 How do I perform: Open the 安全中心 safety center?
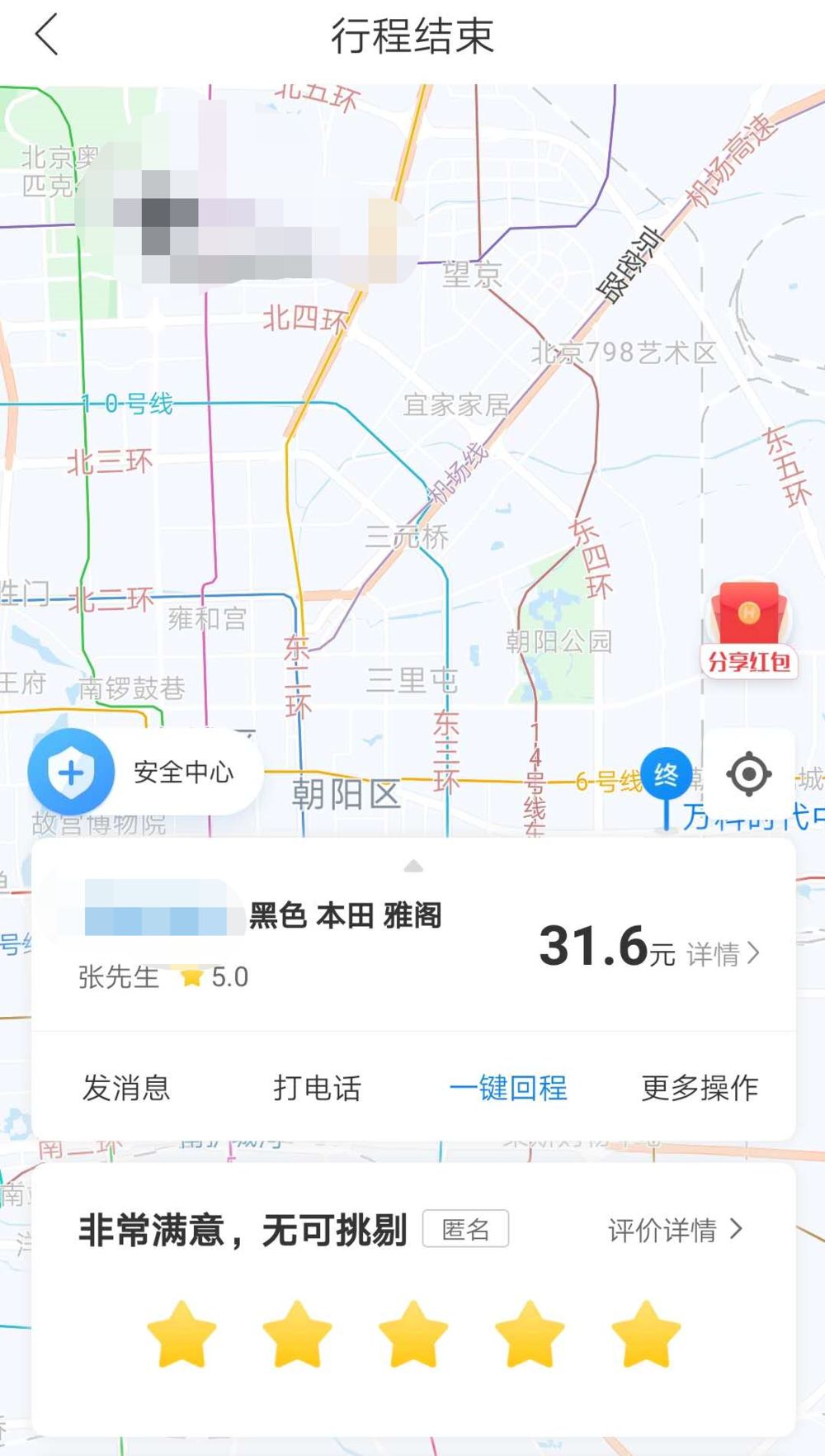point(145,773)
